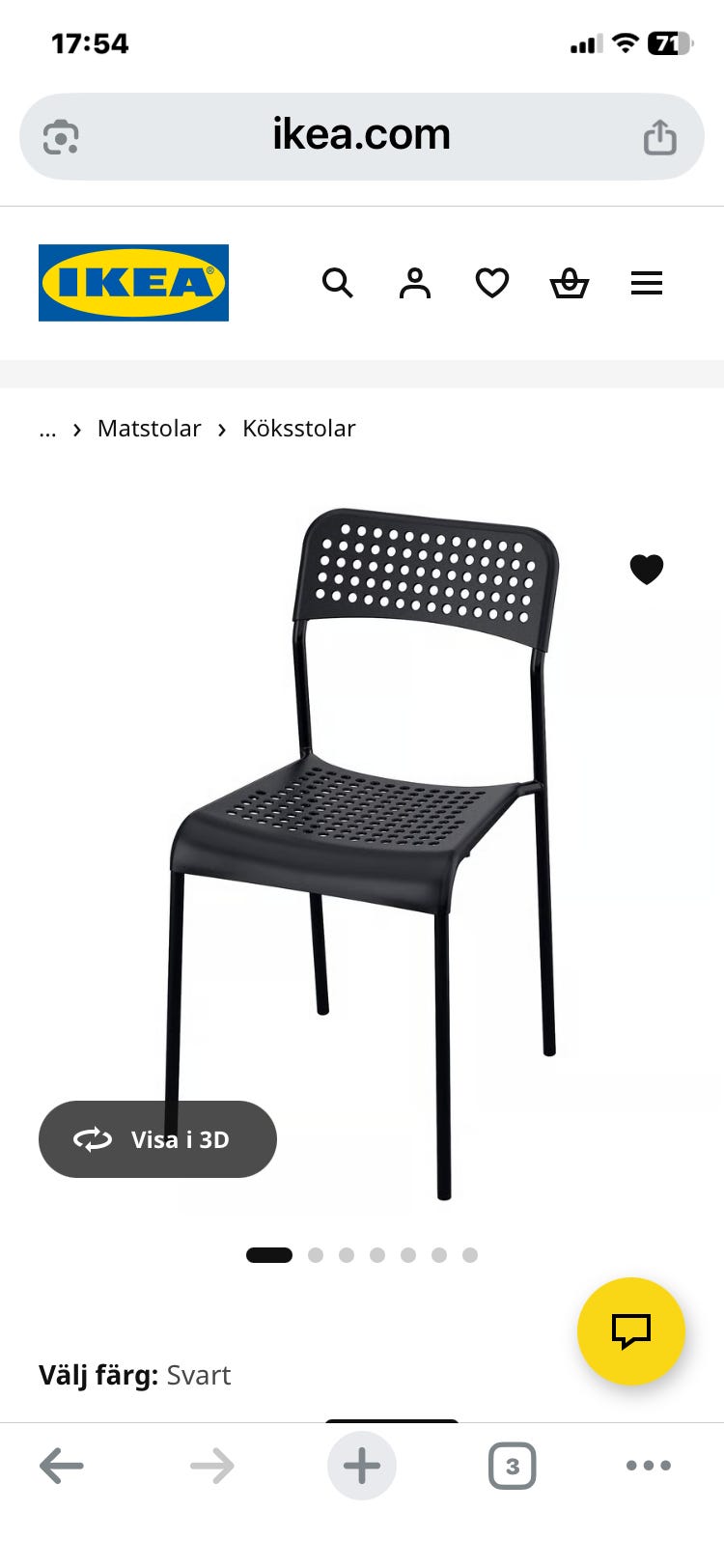Viewport: 724px width, 1568px height.
Task: Expand the hidden breadcrumb ellipsis
Action: 47,429
